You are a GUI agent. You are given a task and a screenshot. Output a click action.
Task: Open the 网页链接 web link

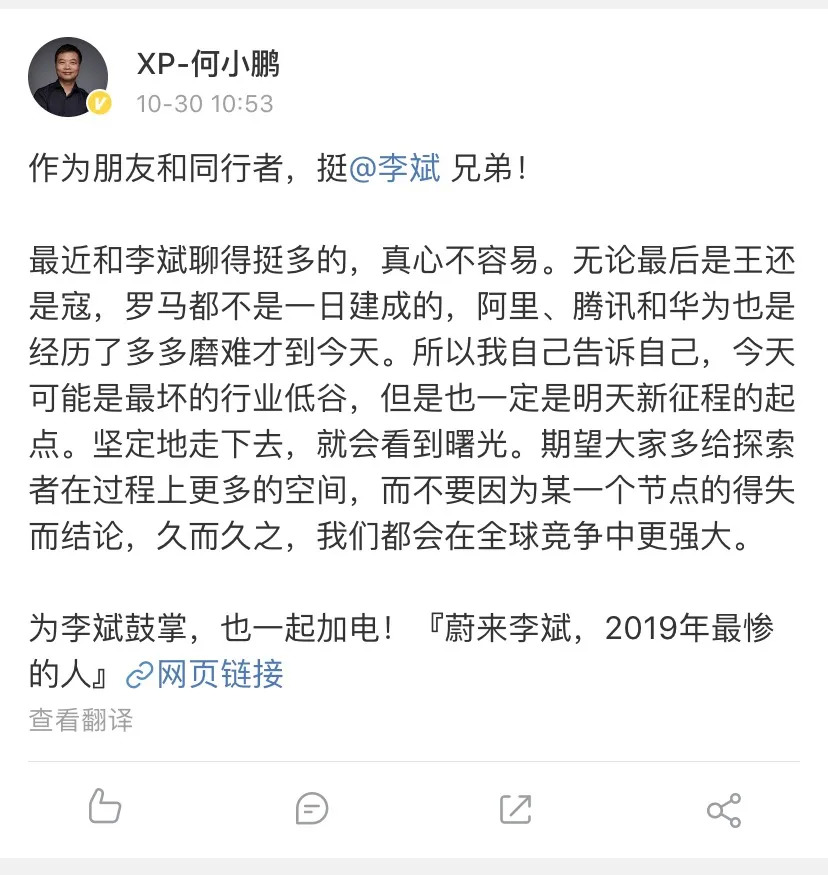[206, 674]
